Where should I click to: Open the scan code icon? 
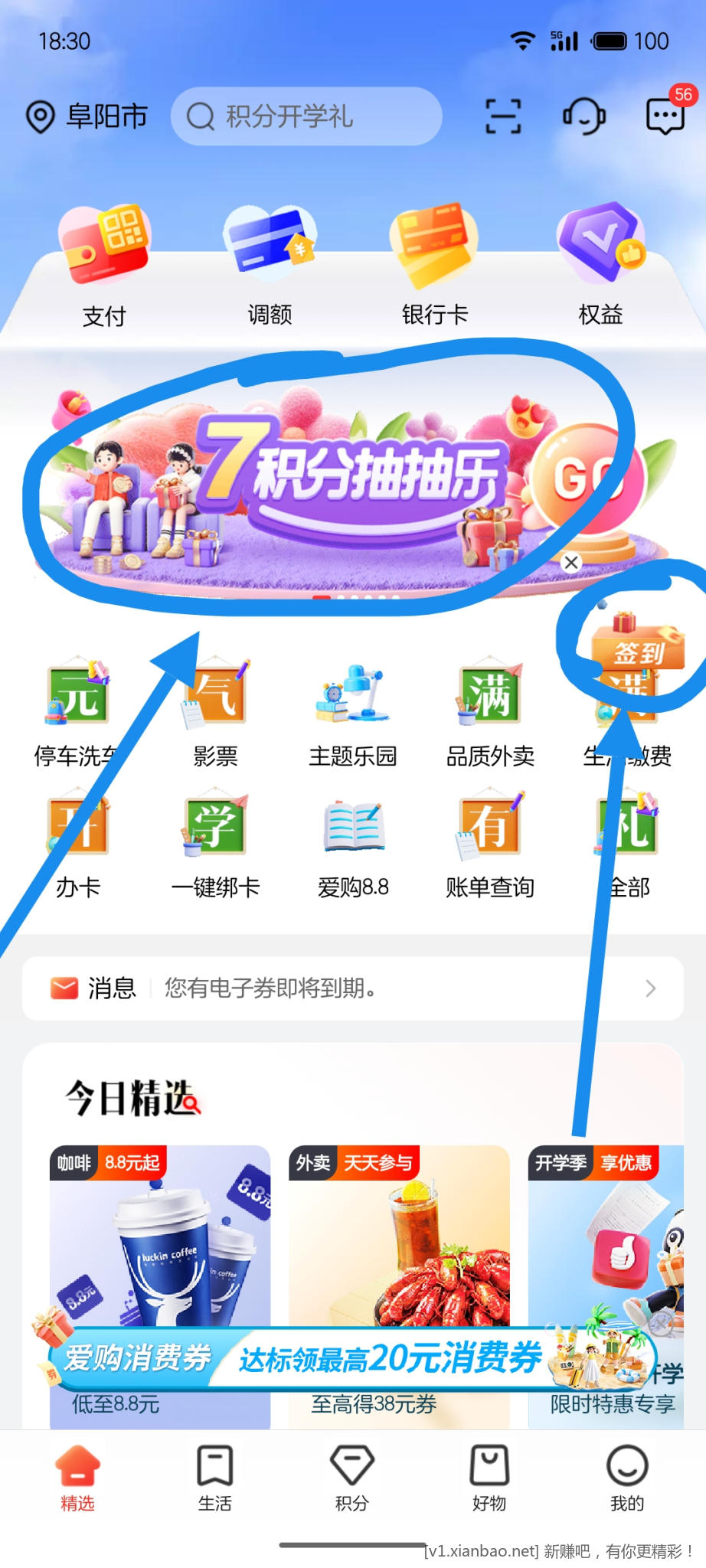click(503, 116)
